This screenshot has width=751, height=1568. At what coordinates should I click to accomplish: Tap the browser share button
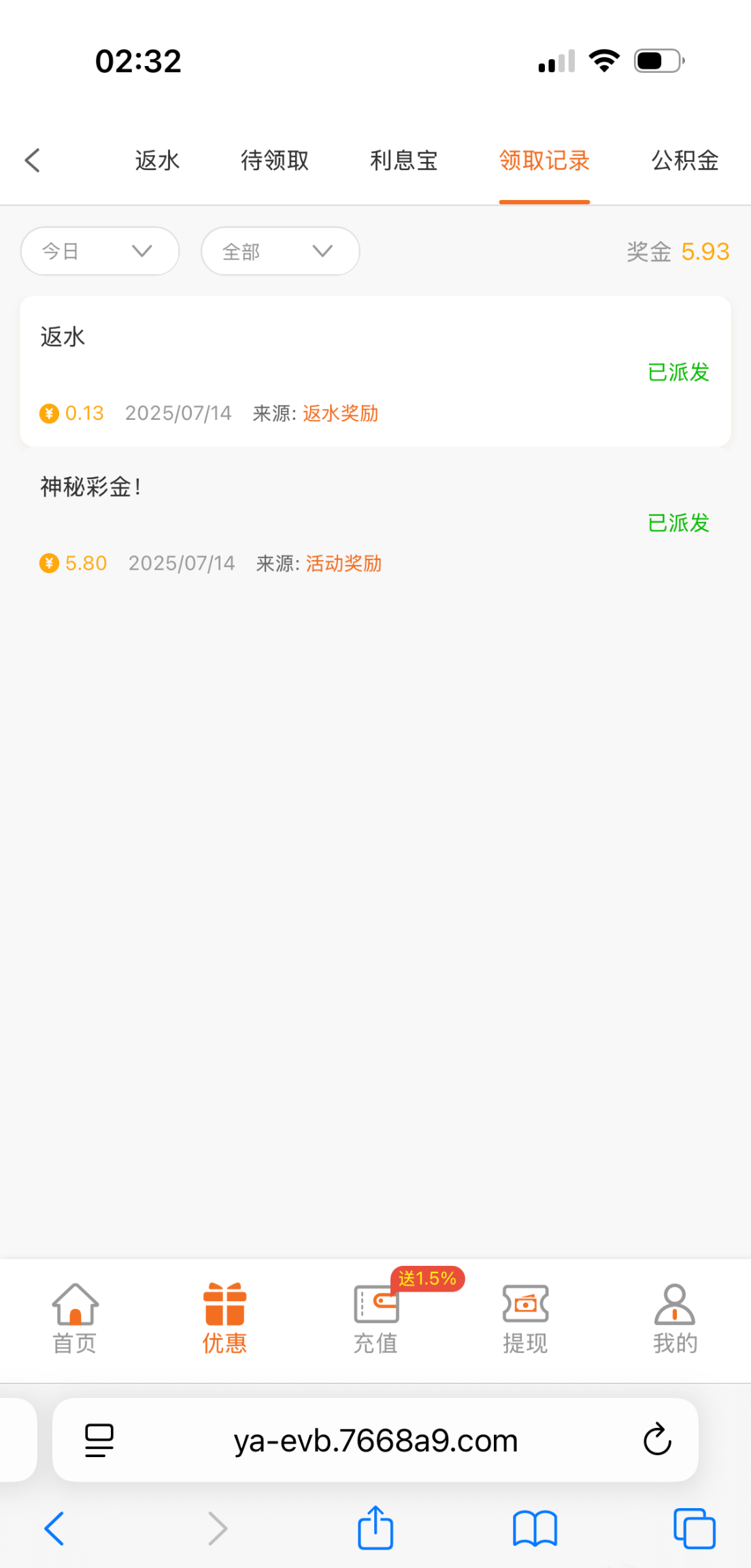click(375, 1529)
